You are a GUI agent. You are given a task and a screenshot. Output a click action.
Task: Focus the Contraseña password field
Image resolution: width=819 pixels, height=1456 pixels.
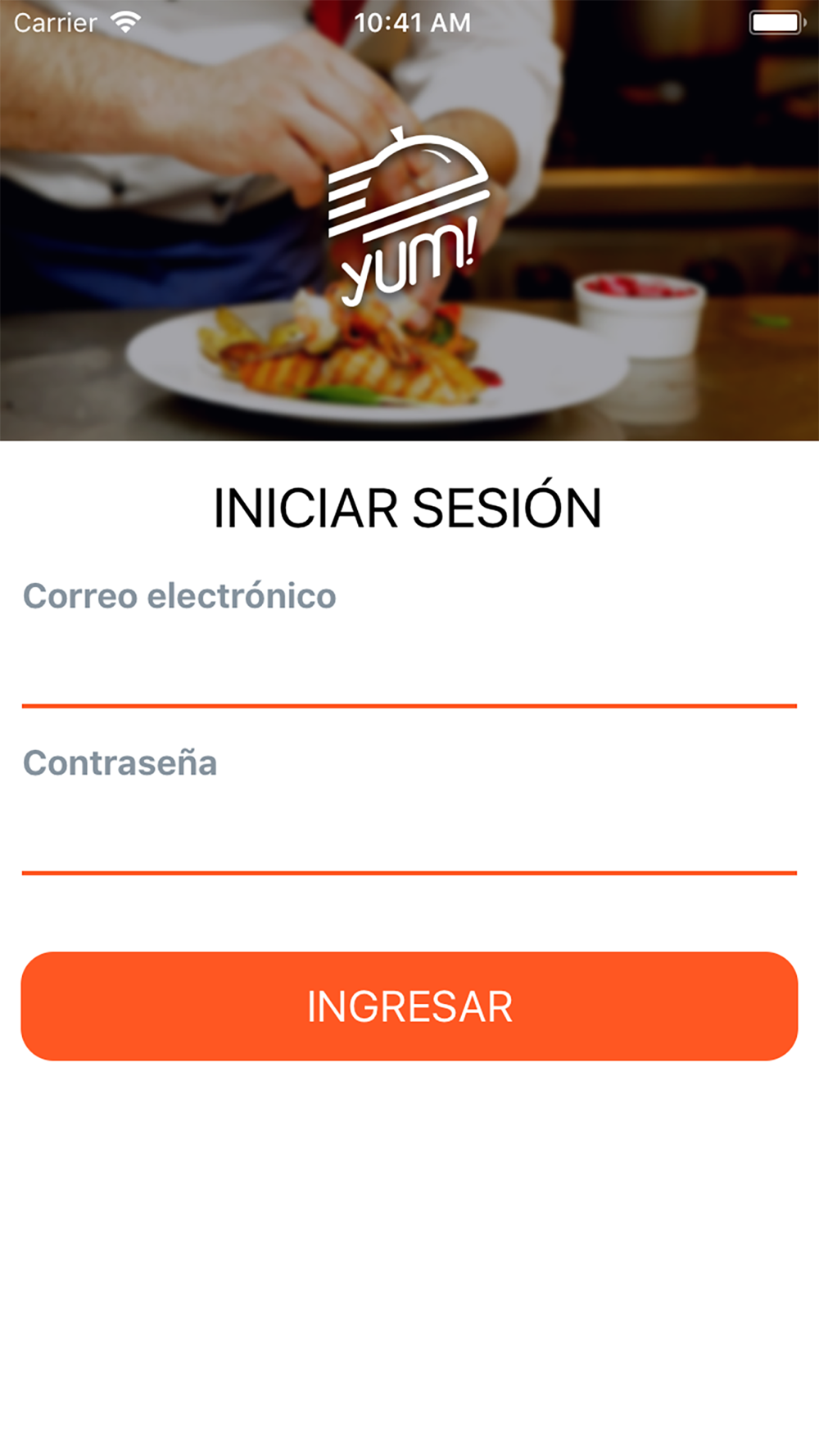click(x=409, y=834)
